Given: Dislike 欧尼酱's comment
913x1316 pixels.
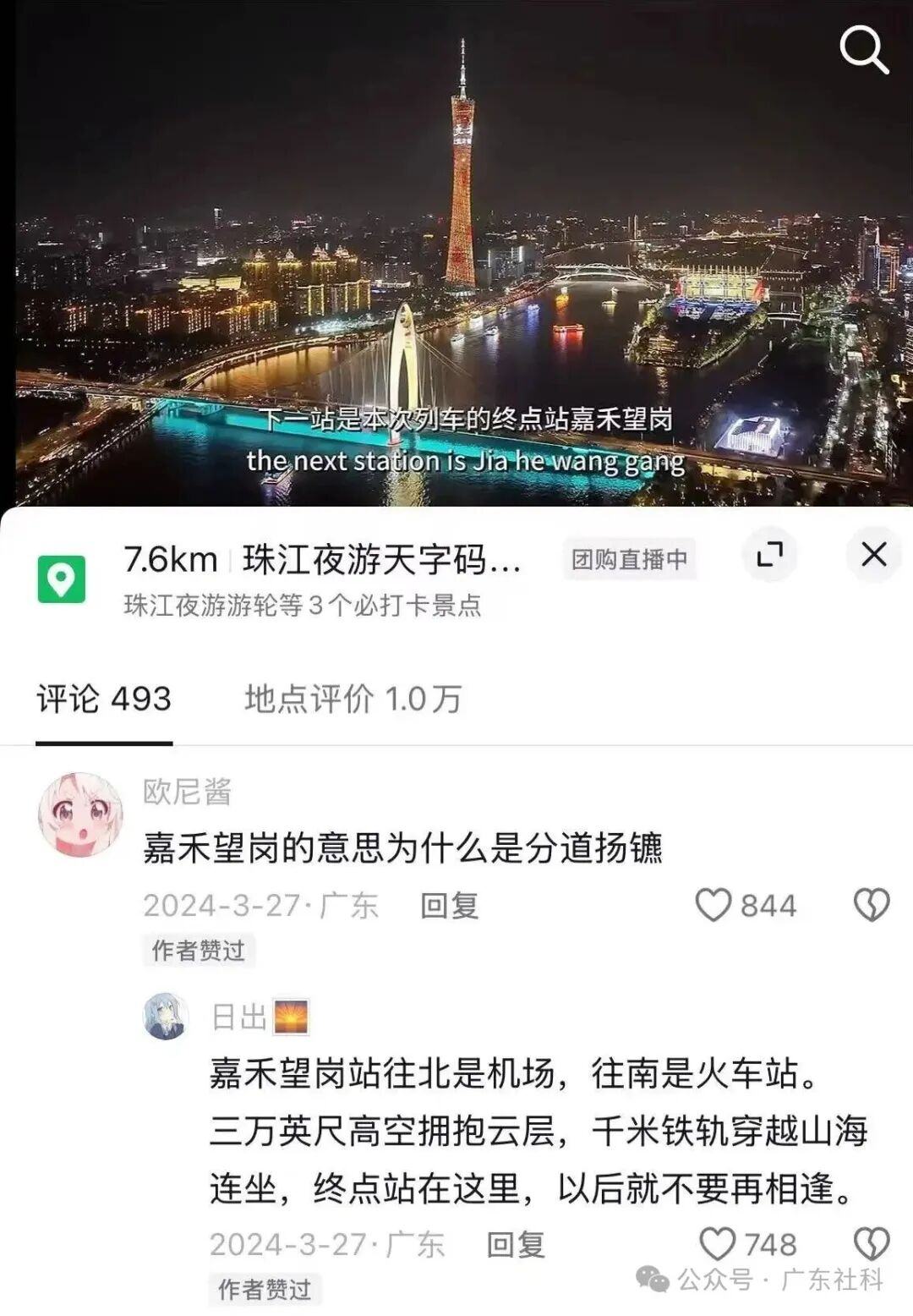Looking at the screenshot, I should tap(871, 905).
